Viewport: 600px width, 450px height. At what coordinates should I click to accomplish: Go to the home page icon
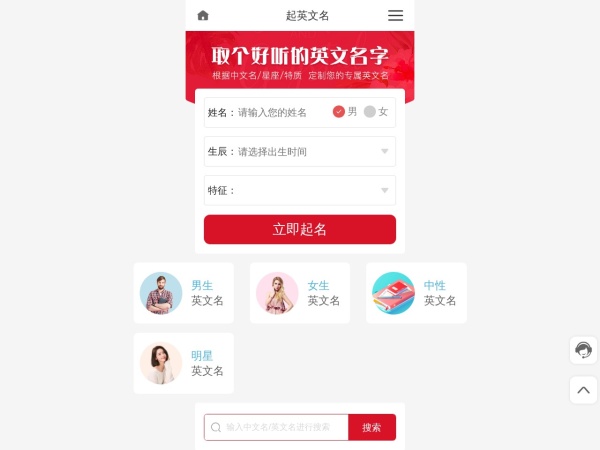click(203, 16)
